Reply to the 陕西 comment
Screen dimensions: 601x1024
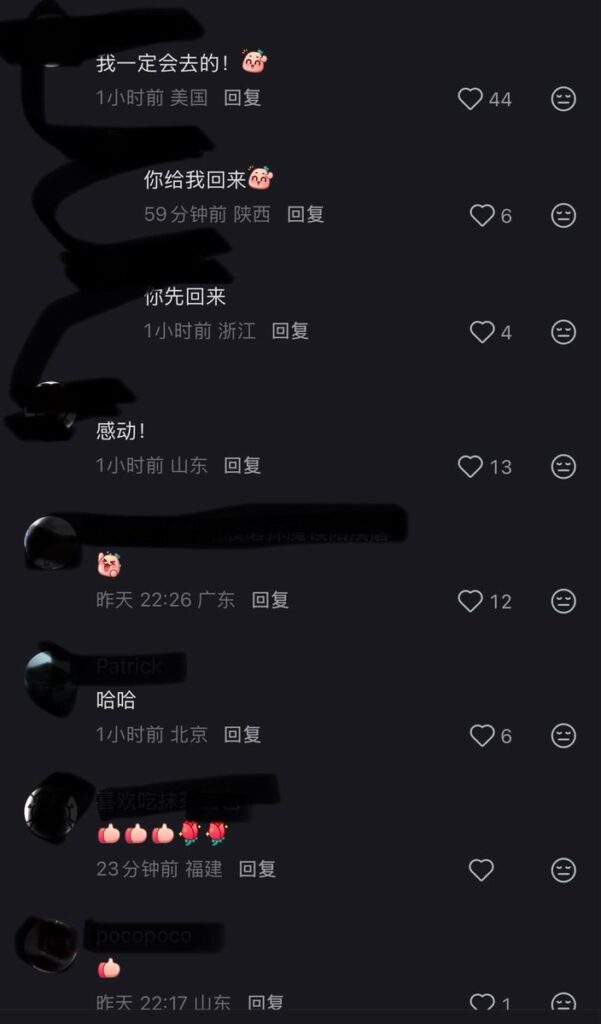(x=306, y=214)
